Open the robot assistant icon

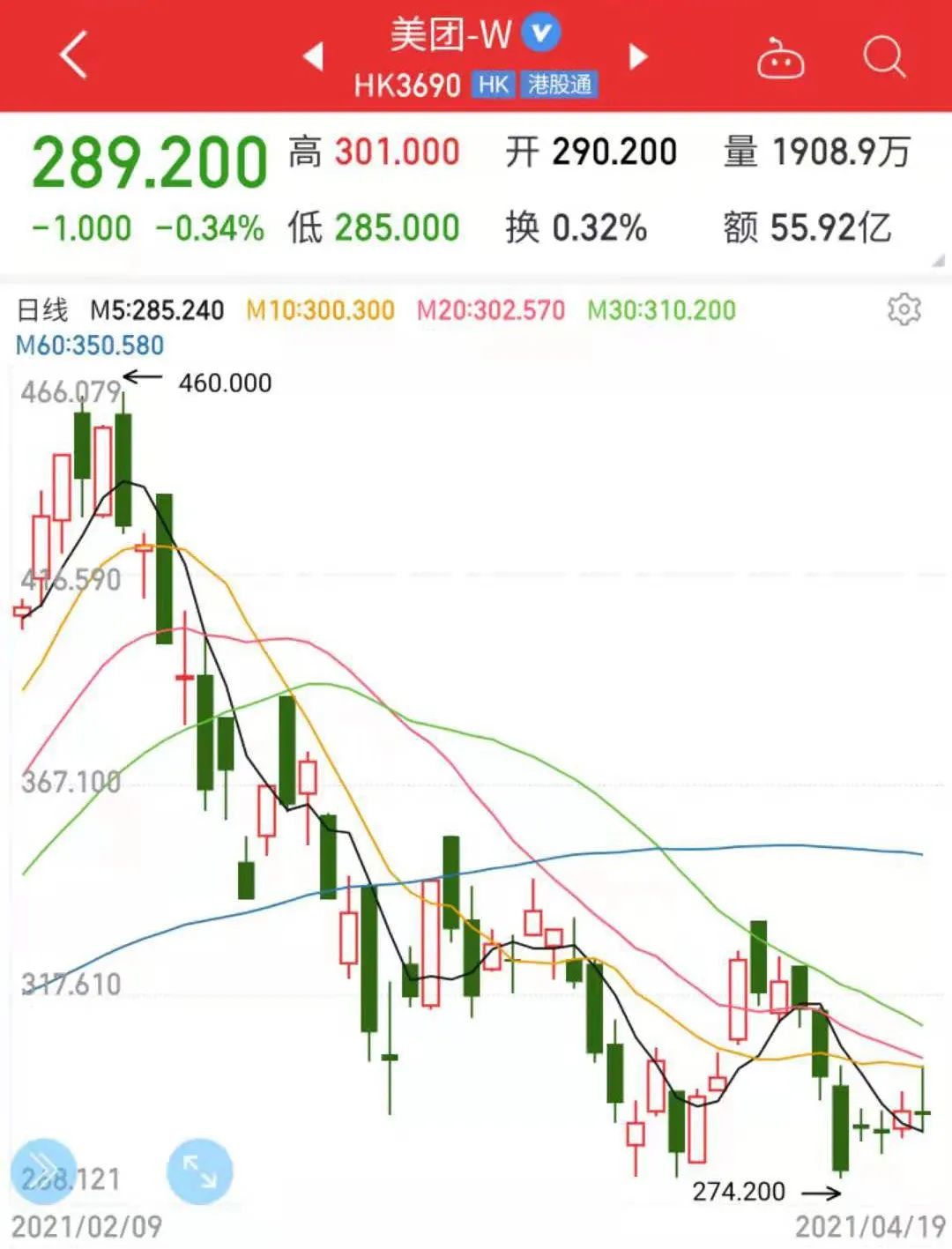780,58
